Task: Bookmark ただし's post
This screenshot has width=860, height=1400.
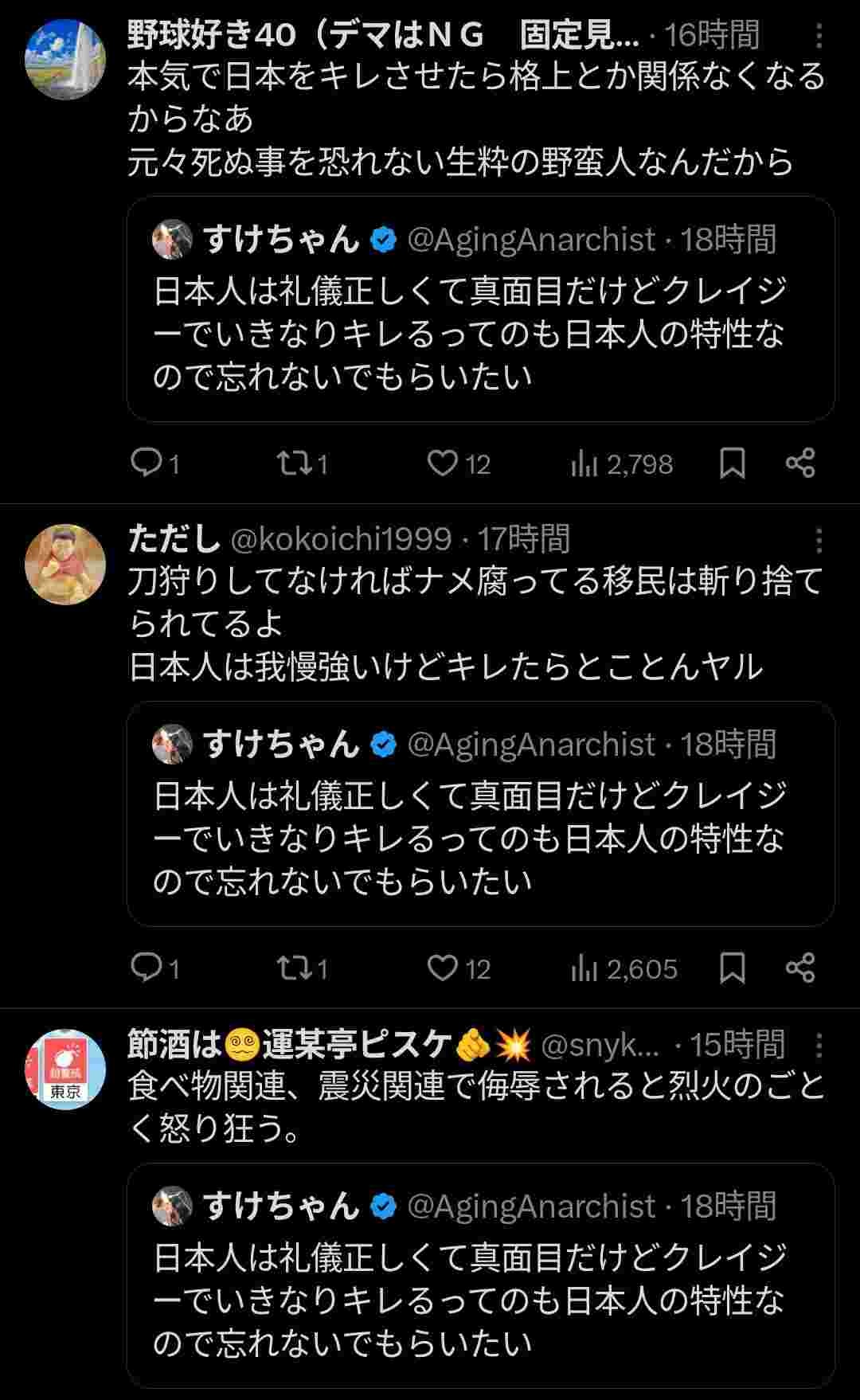Action: point(732,968)
